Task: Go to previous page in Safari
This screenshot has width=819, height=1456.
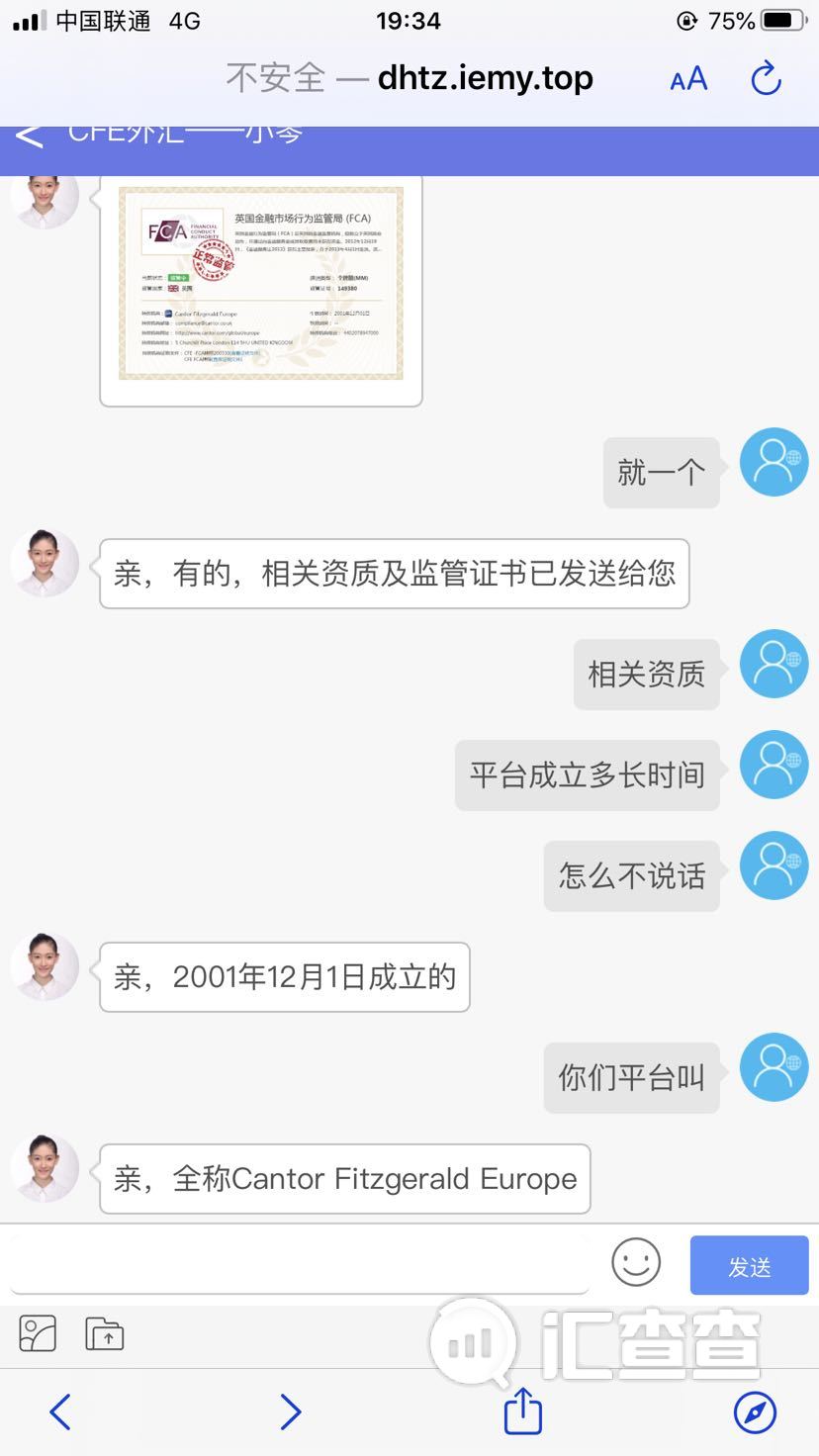Action: tap(60, 1411)
